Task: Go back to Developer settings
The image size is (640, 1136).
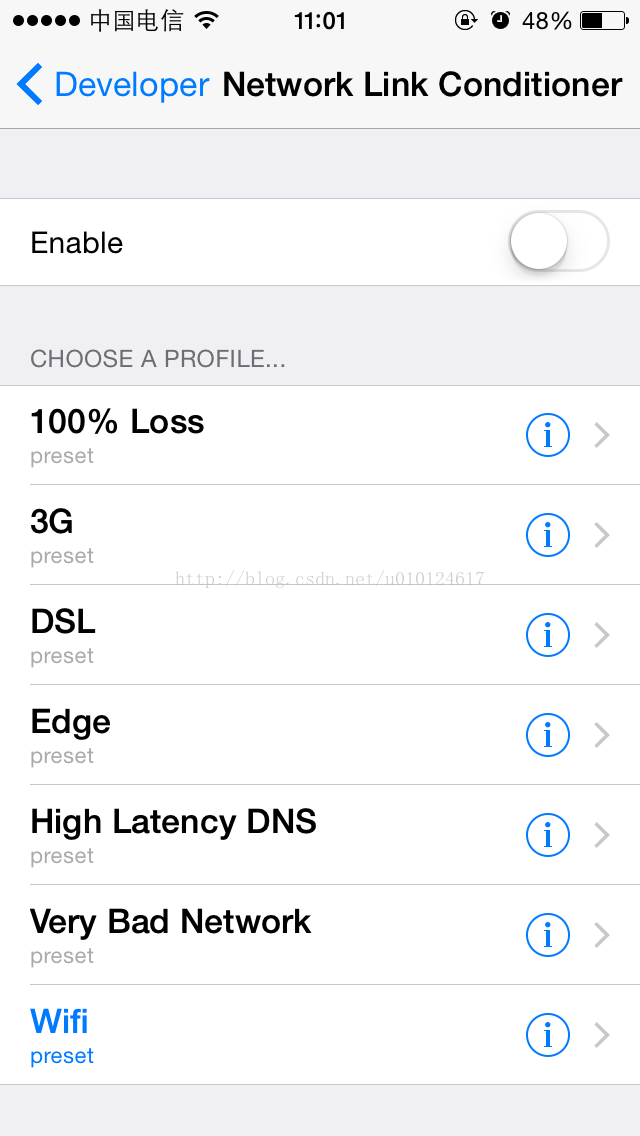Action: click(x=113, y=85)
